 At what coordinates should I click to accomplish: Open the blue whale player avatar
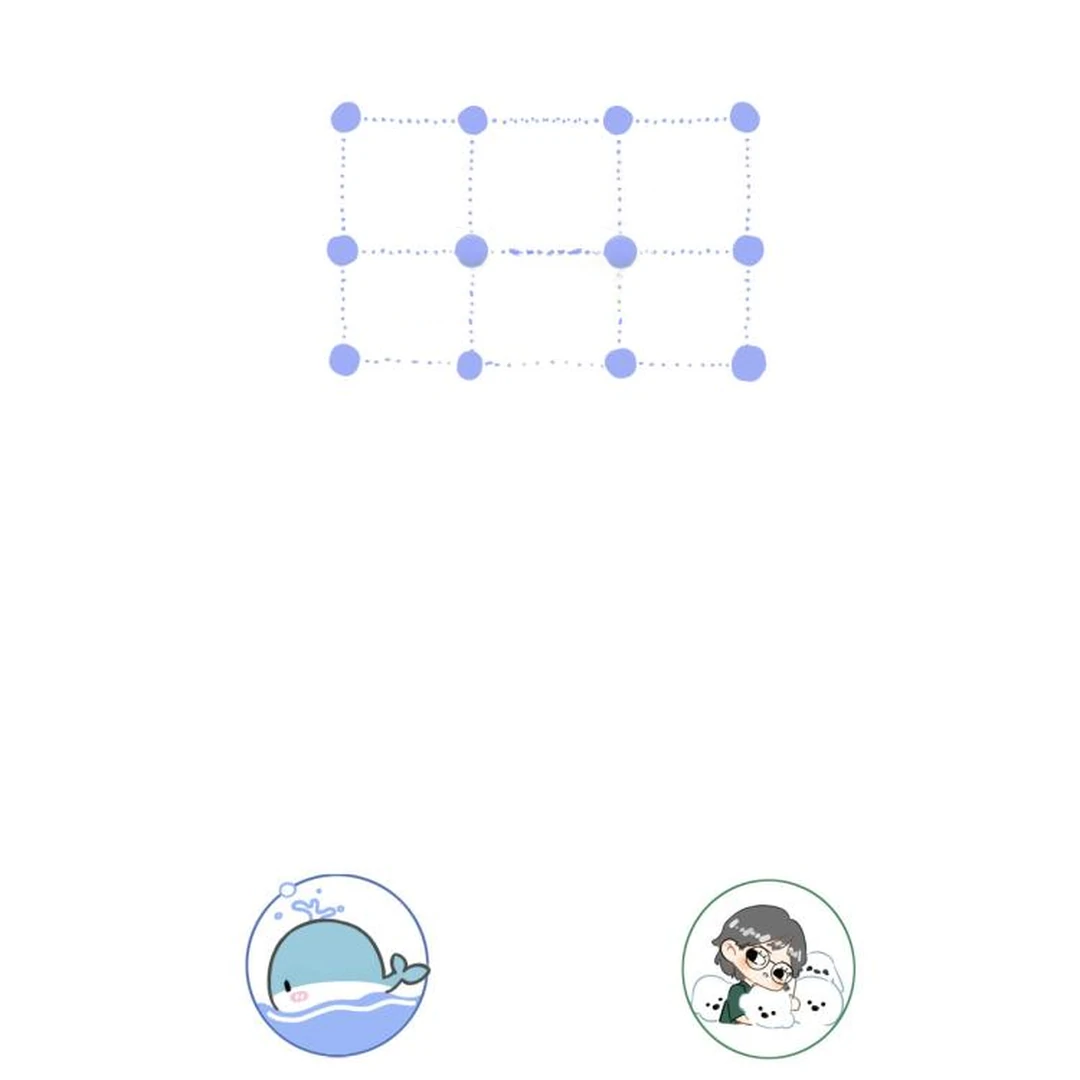coord(337,965)
